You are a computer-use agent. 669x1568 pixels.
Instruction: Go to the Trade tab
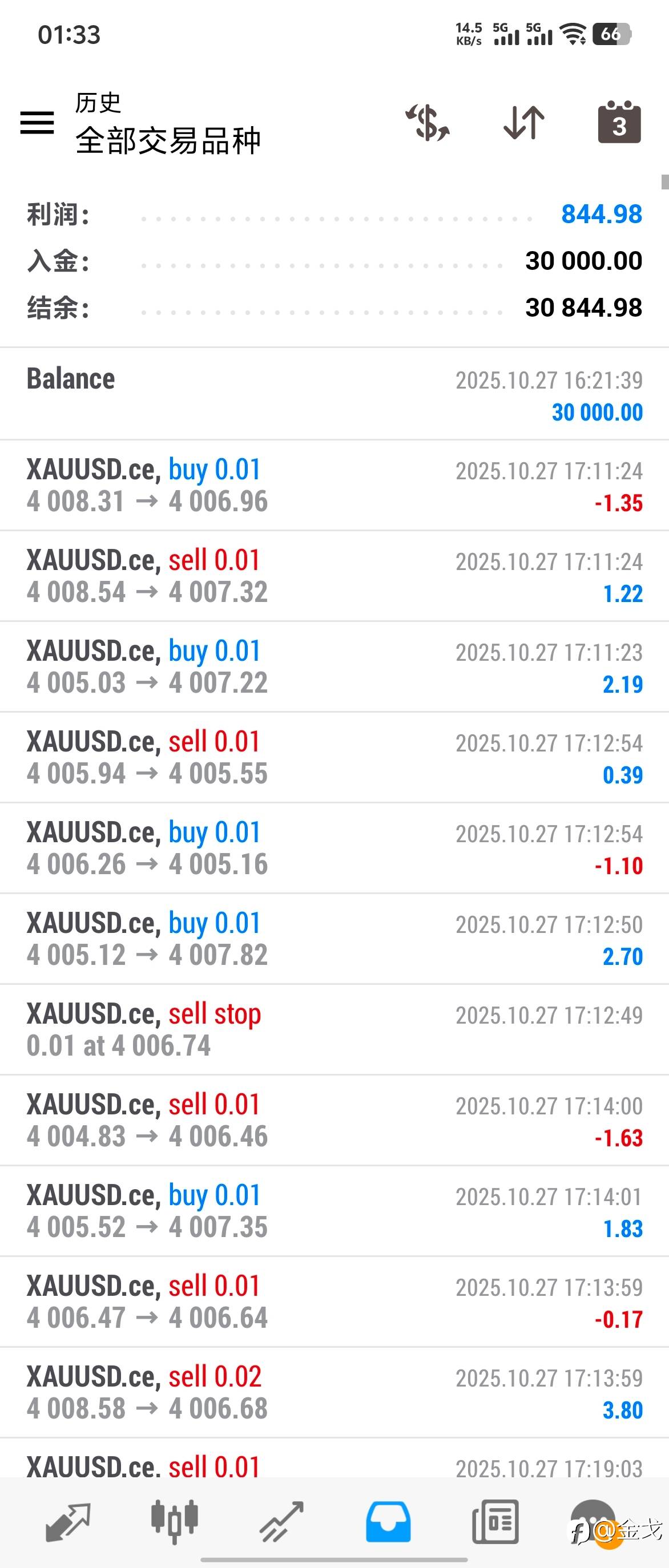pyautogui.click(x=281, y=1521)
